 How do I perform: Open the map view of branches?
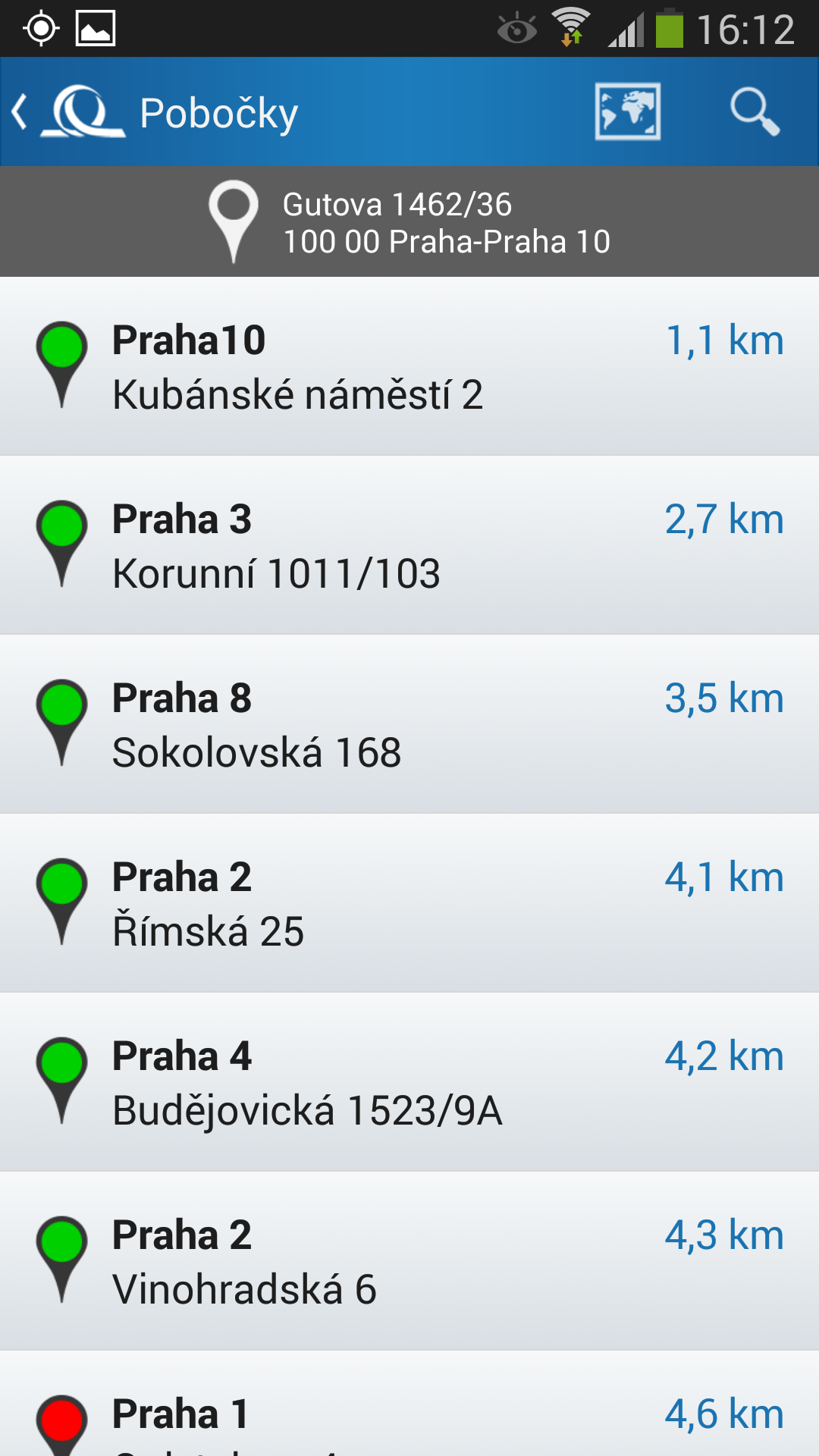627,111
